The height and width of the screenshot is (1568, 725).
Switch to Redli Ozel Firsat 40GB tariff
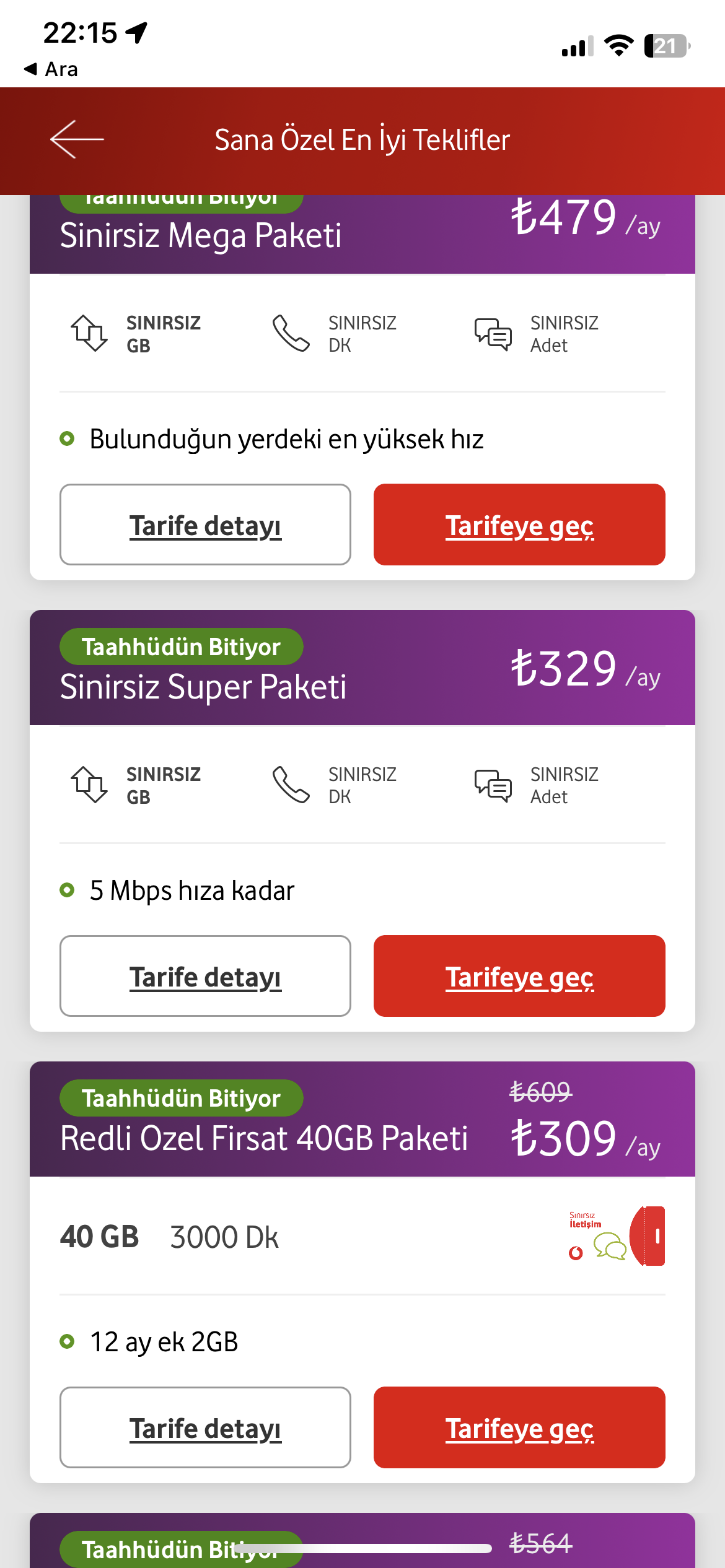[x=519, y=1427]
